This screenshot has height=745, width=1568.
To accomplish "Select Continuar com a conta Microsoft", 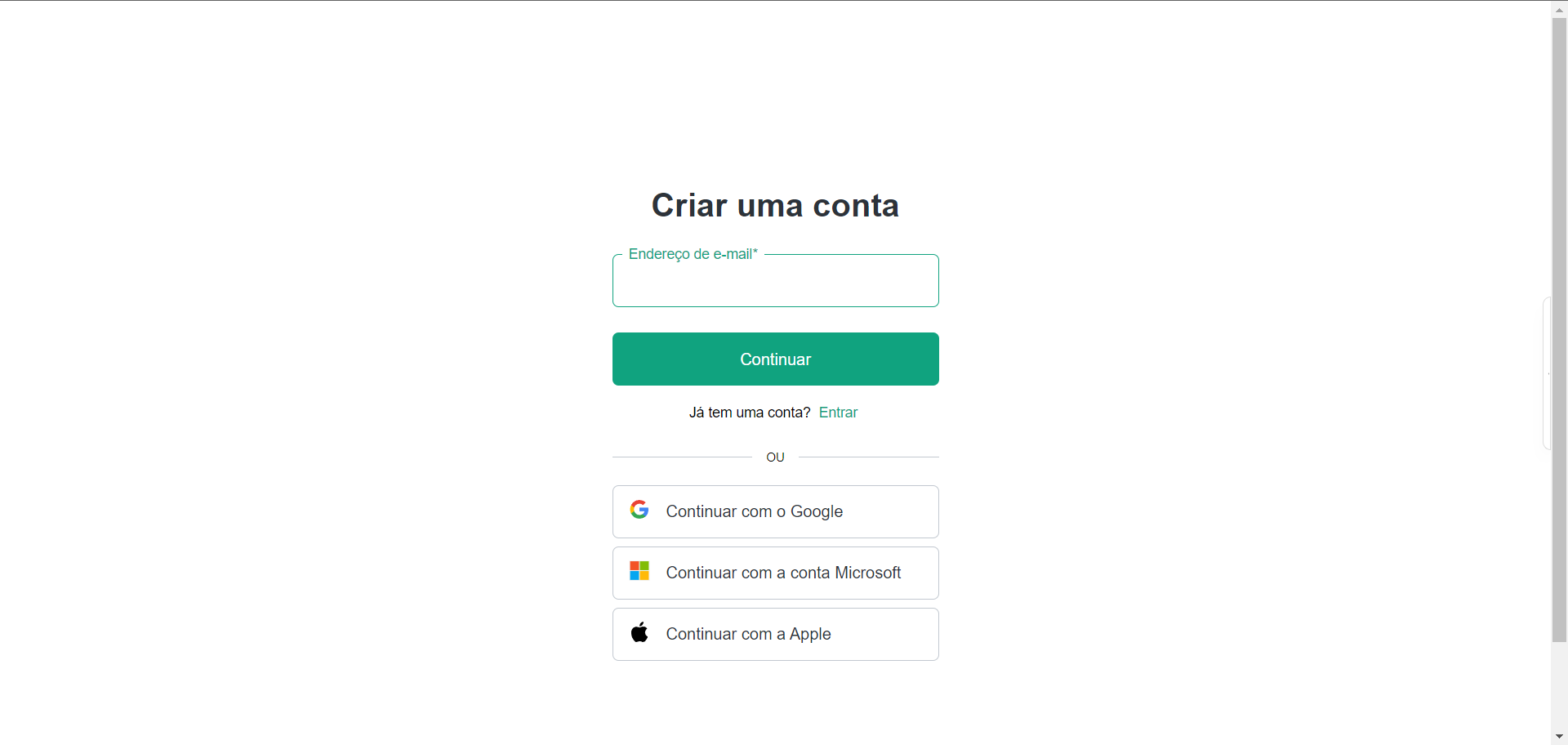I will pyautogui.click(x=775, y=573).
